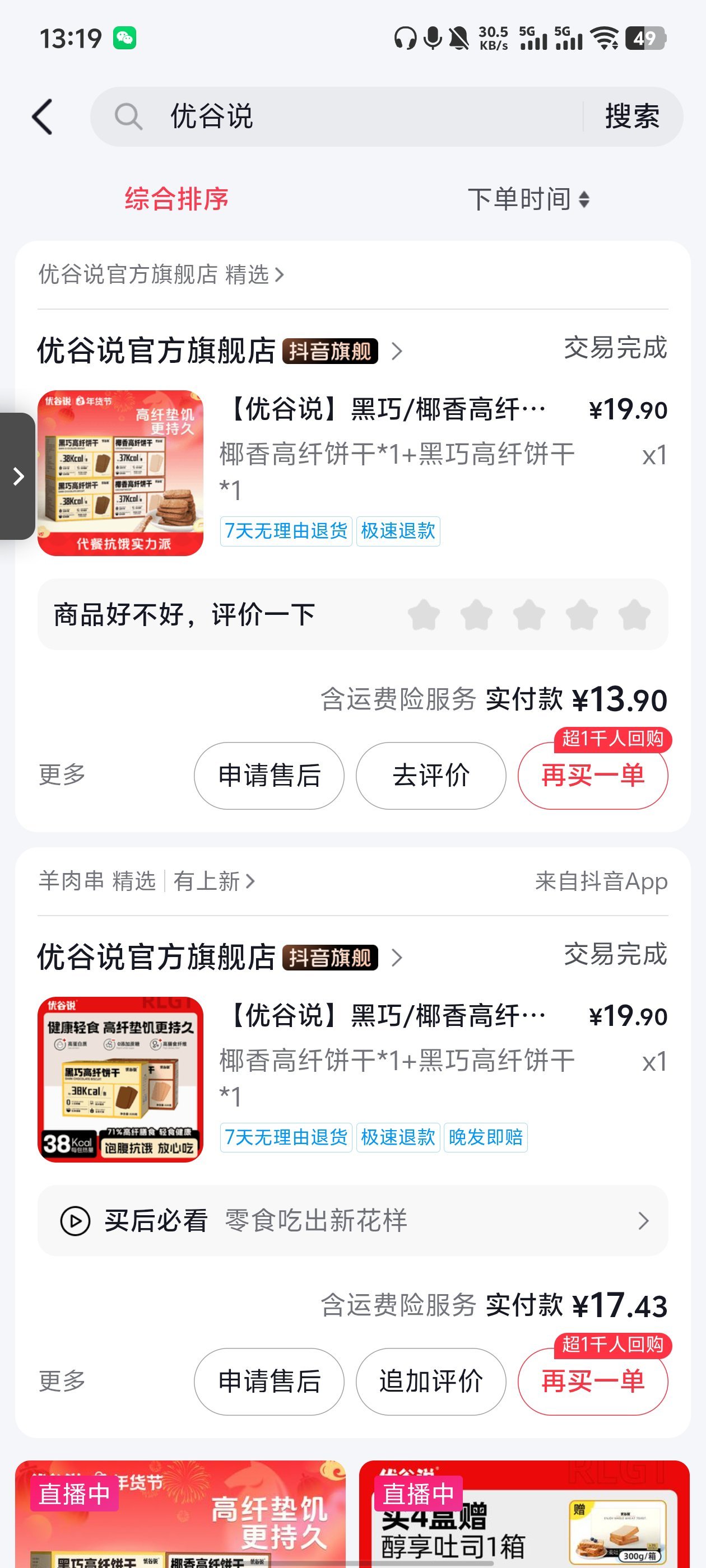The image size is (706, 1568).
Task: Tap 再买一单 on the ¥13.90 order
Action: pyautogui.click(x=592, y=776)
